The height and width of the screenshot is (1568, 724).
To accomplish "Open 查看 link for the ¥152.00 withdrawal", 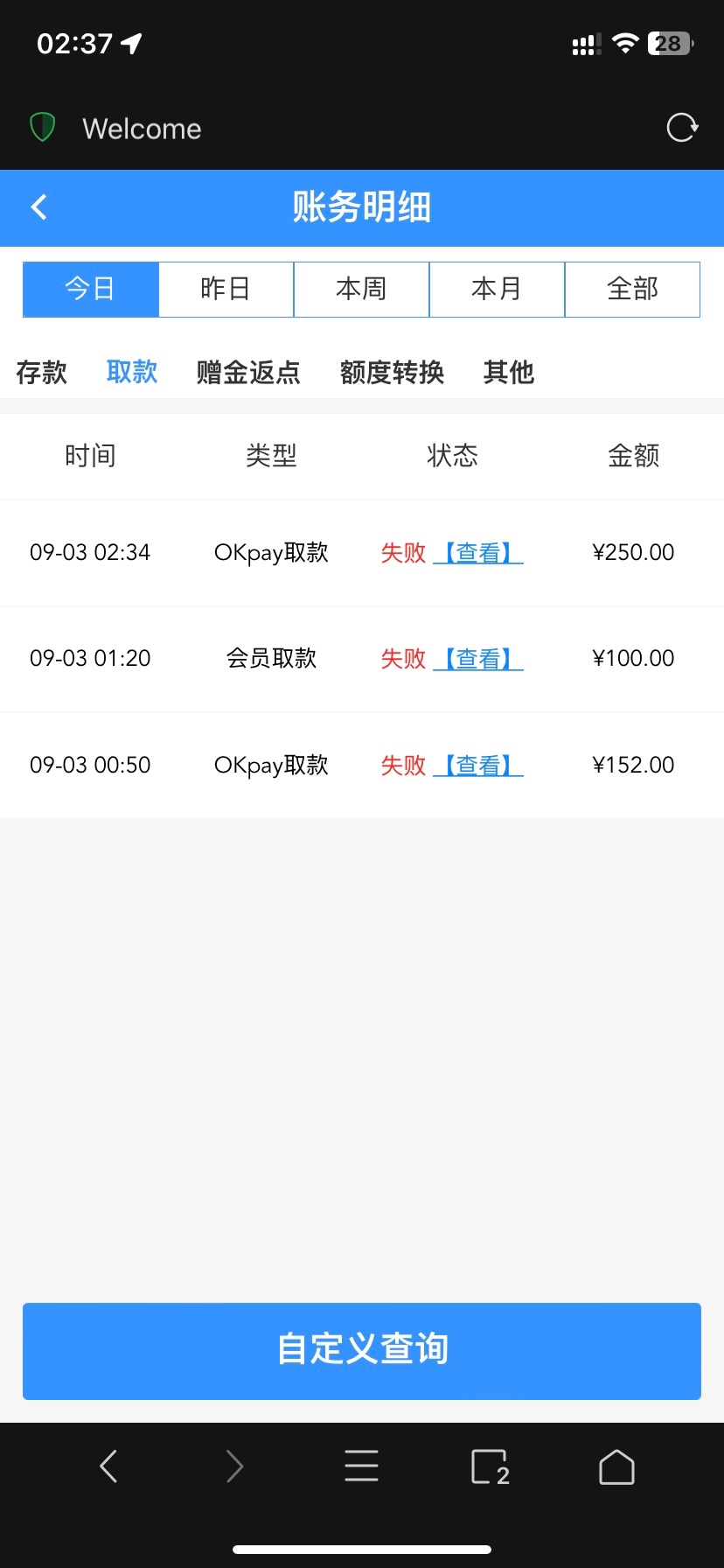I will (x=478, y=766).
